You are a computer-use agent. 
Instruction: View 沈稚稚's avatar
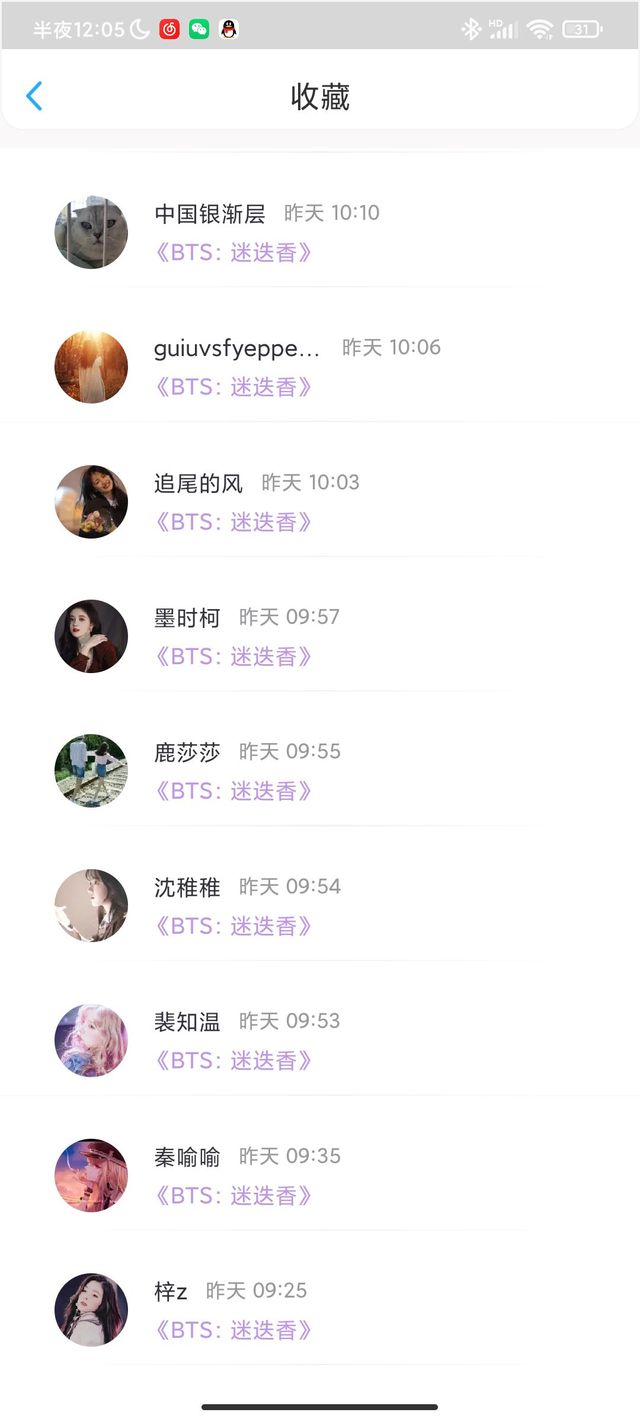pos(91,906)
